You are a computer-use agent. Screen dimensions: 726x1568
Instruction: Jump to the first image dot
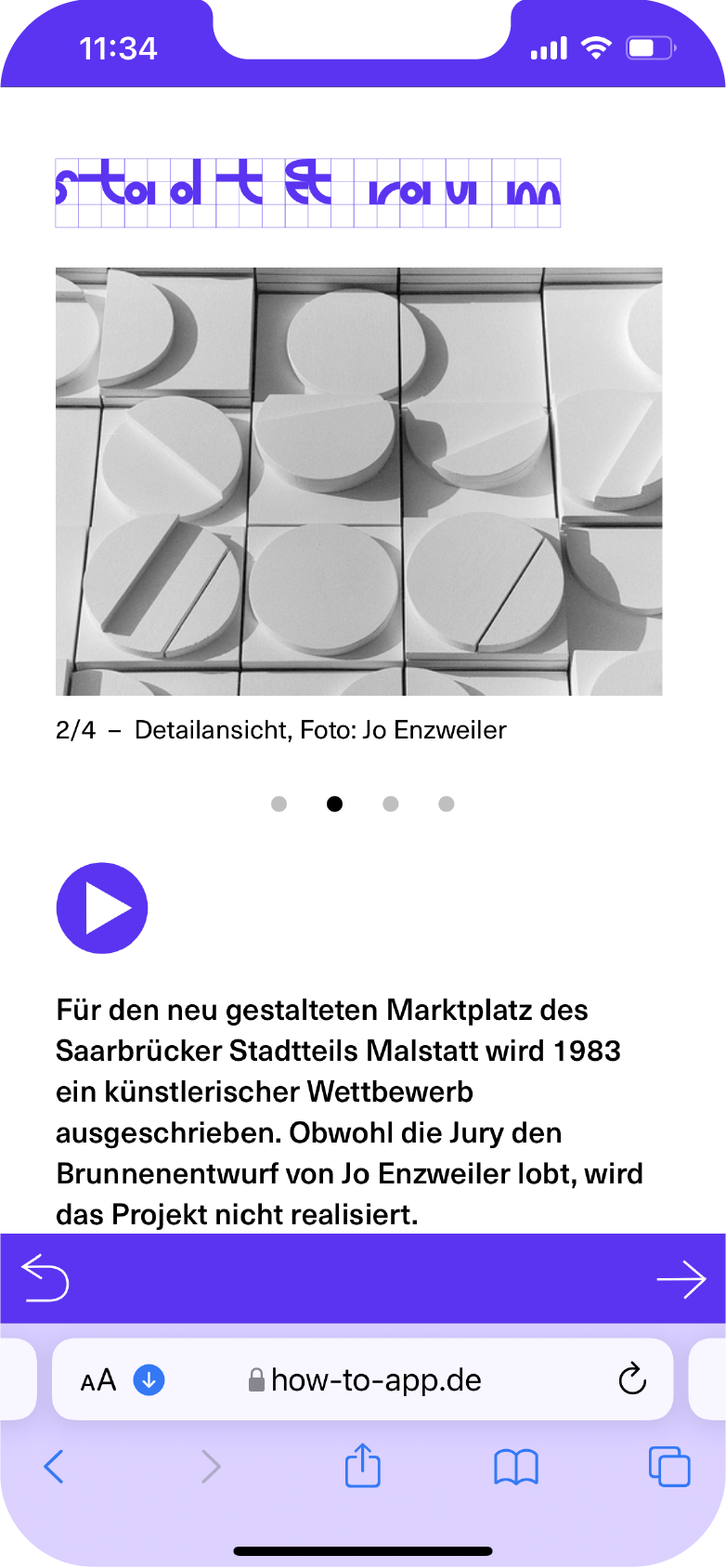[x=279, y=804]
